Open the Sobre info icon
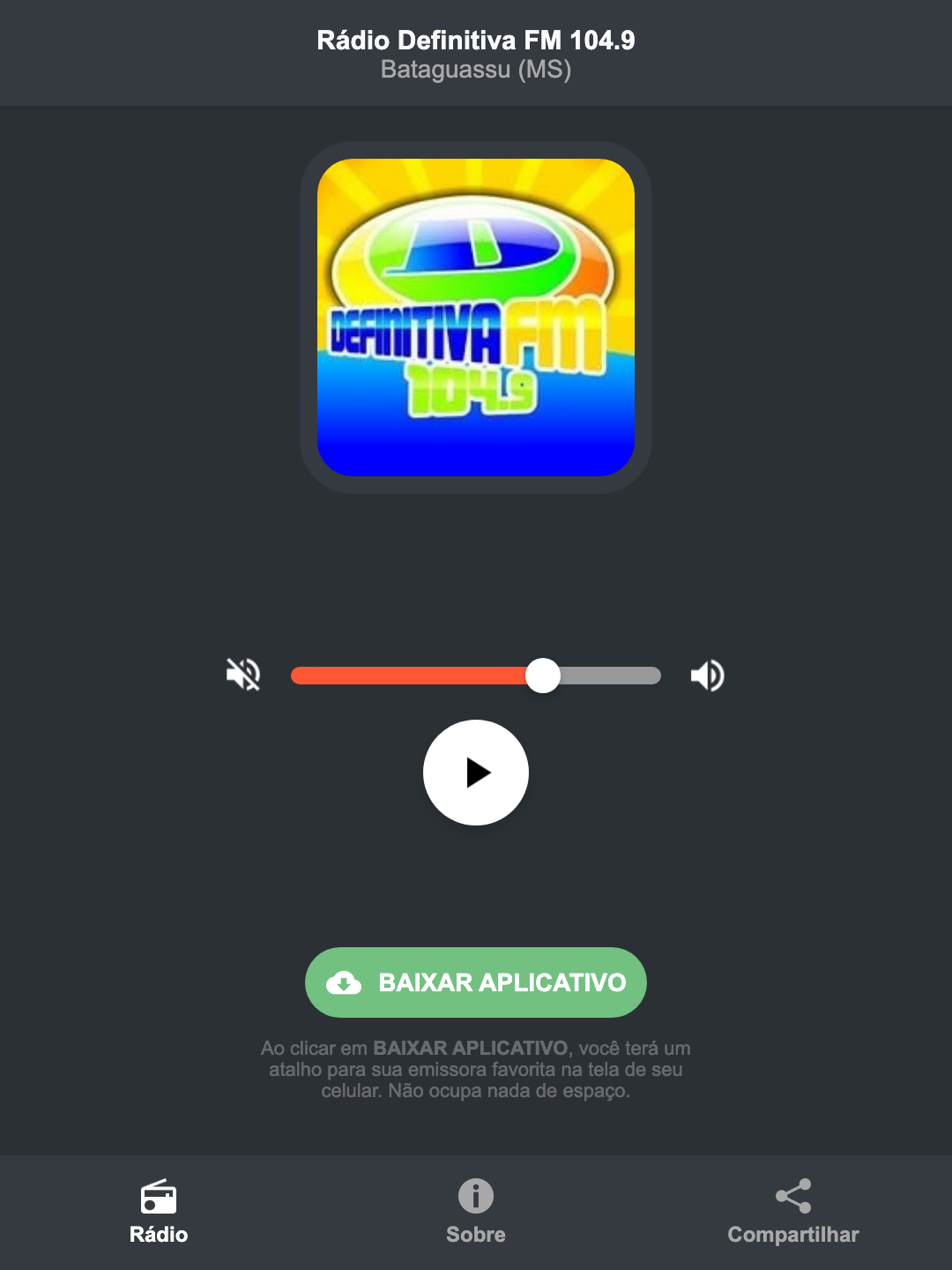The image size is (952, 1270). 475,1197
